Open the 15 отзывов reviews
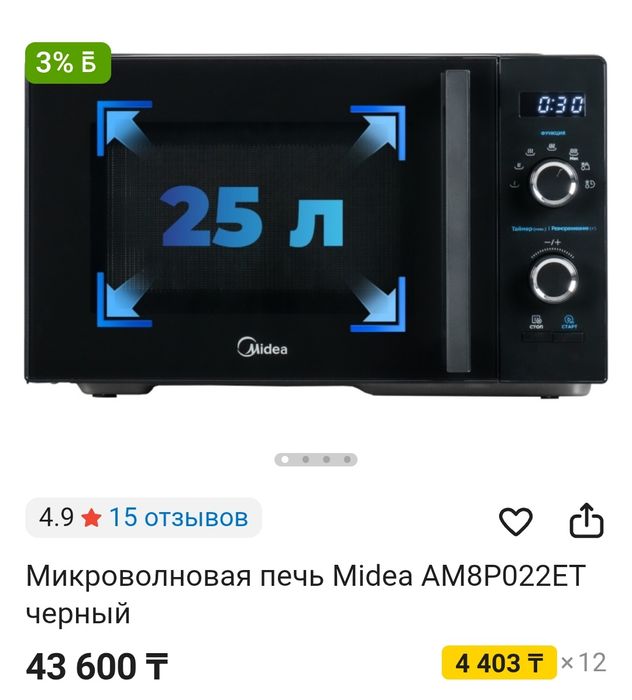The image size is (632, 700). point(178,517)
